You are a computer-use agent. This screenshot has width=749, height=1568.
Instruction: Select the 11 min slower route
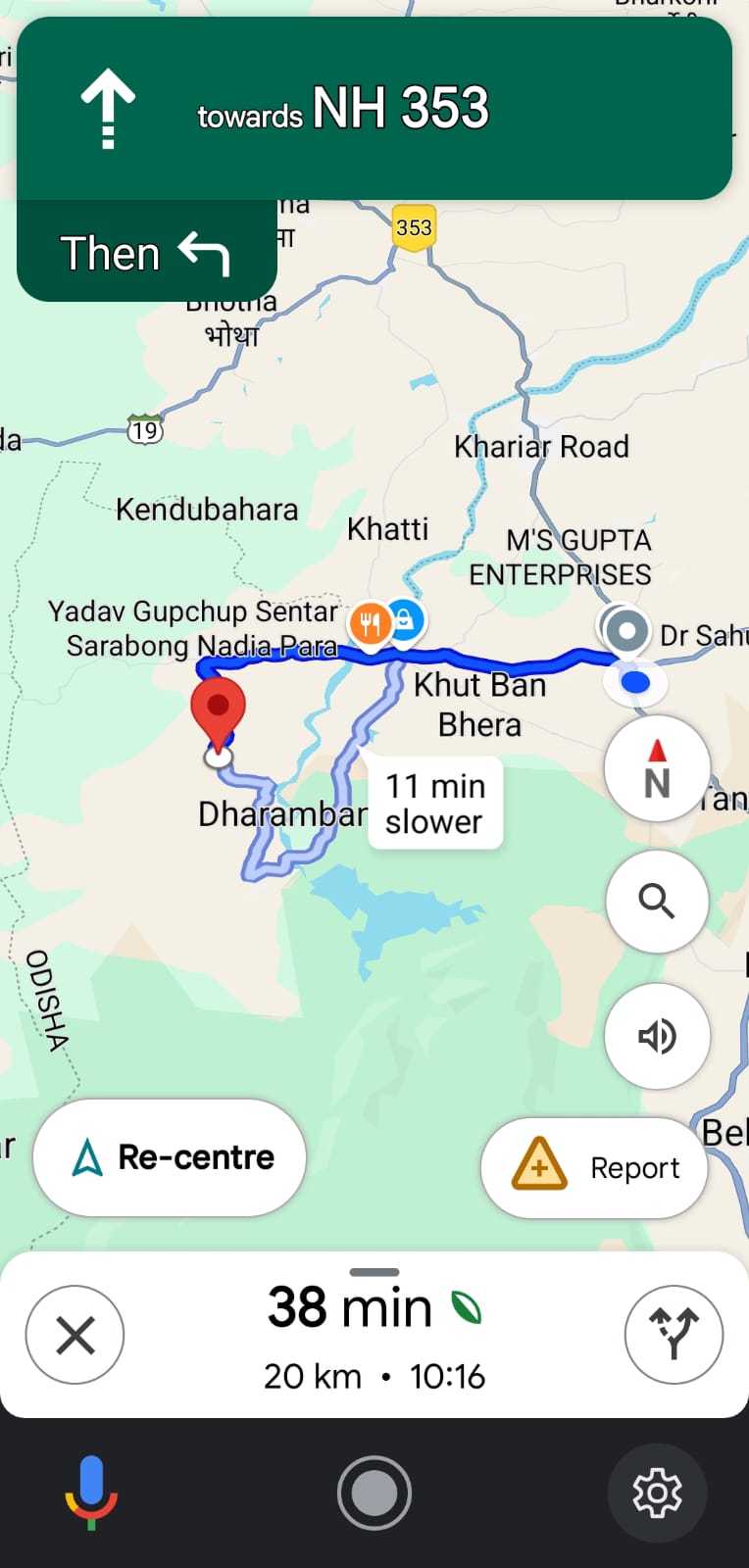(435, 804)
